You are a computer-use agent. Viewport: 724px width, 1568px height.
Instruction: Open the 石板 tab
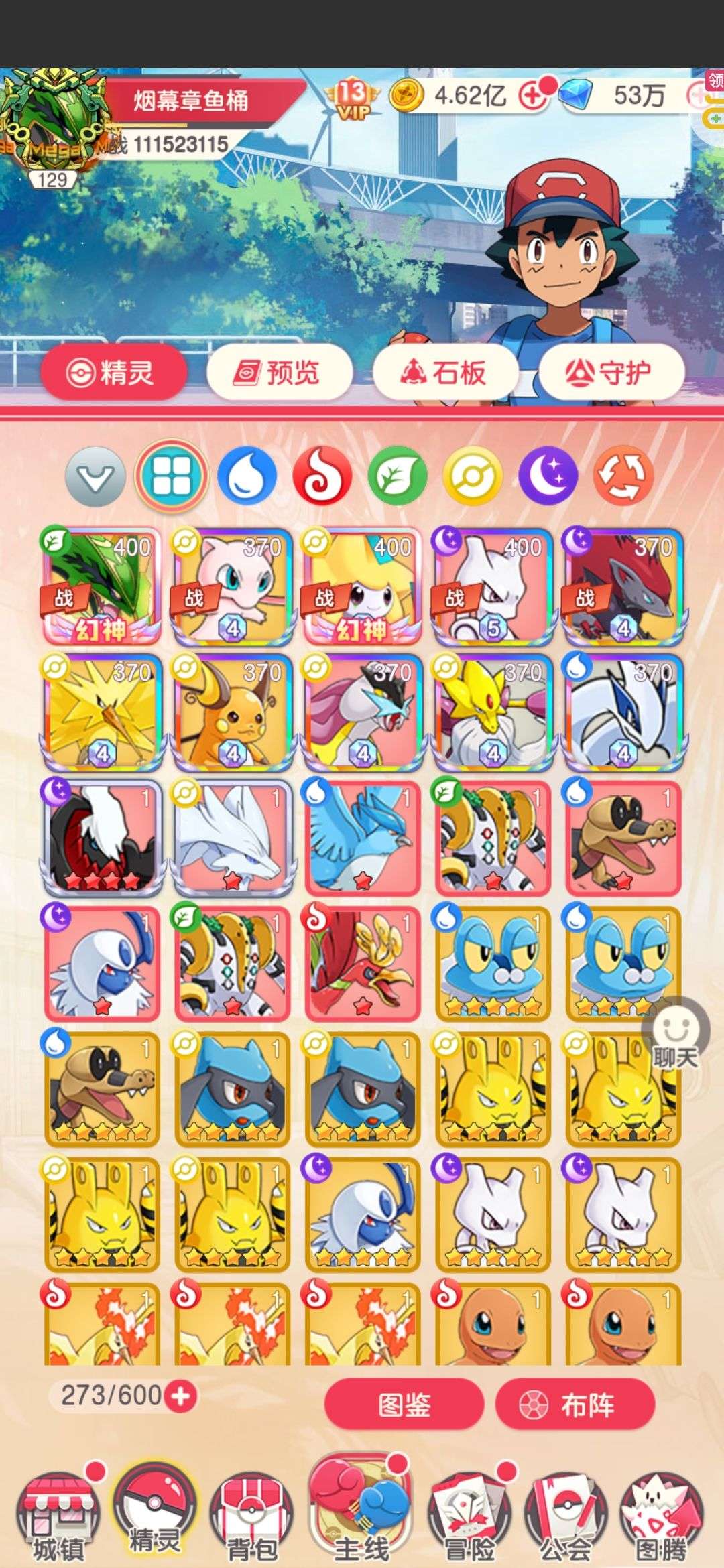coord(445,373)
